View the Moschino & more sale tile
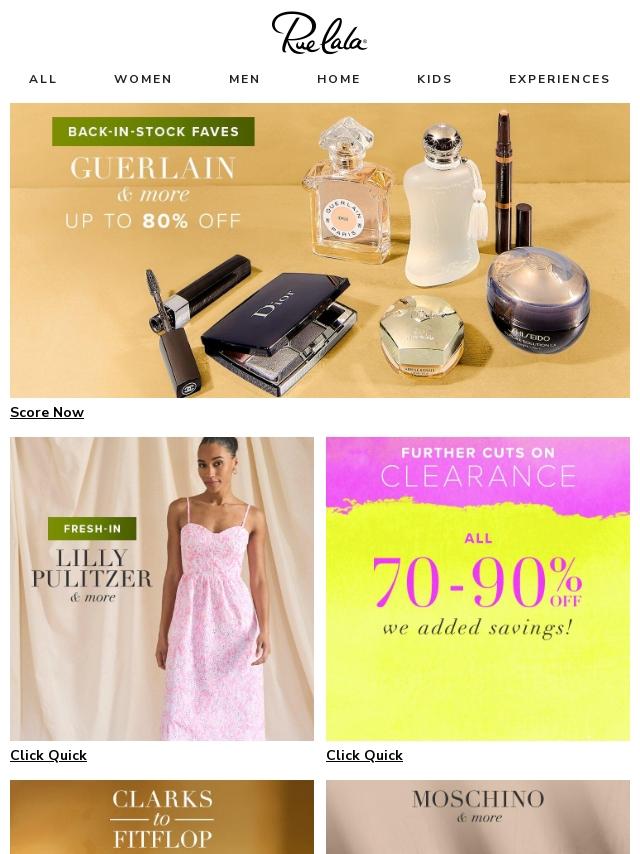The height and width of the screenshot is (854, 640). 478,817
